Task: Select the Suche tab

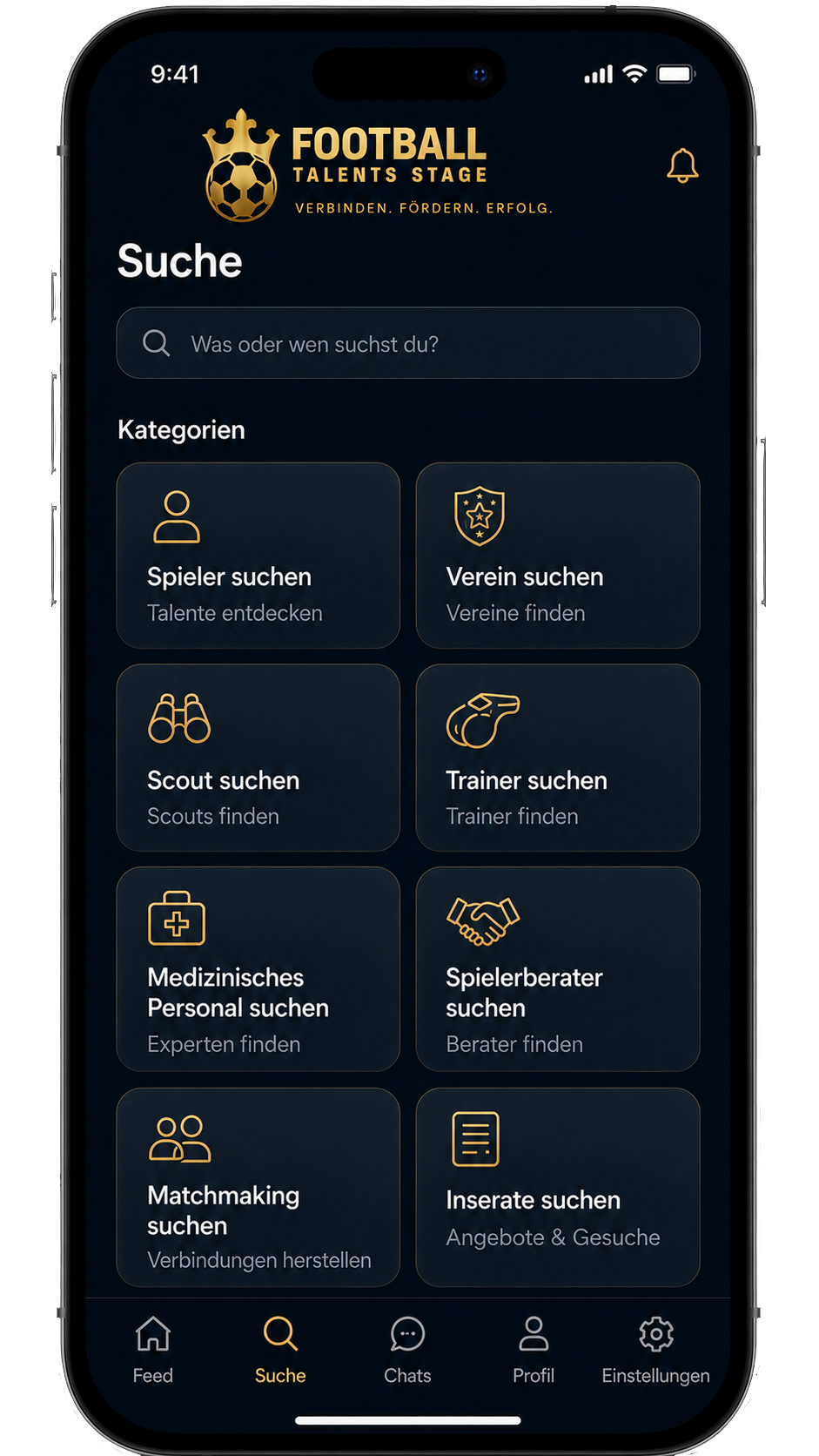Action: pyautogui.click(x=280, y=1350)
